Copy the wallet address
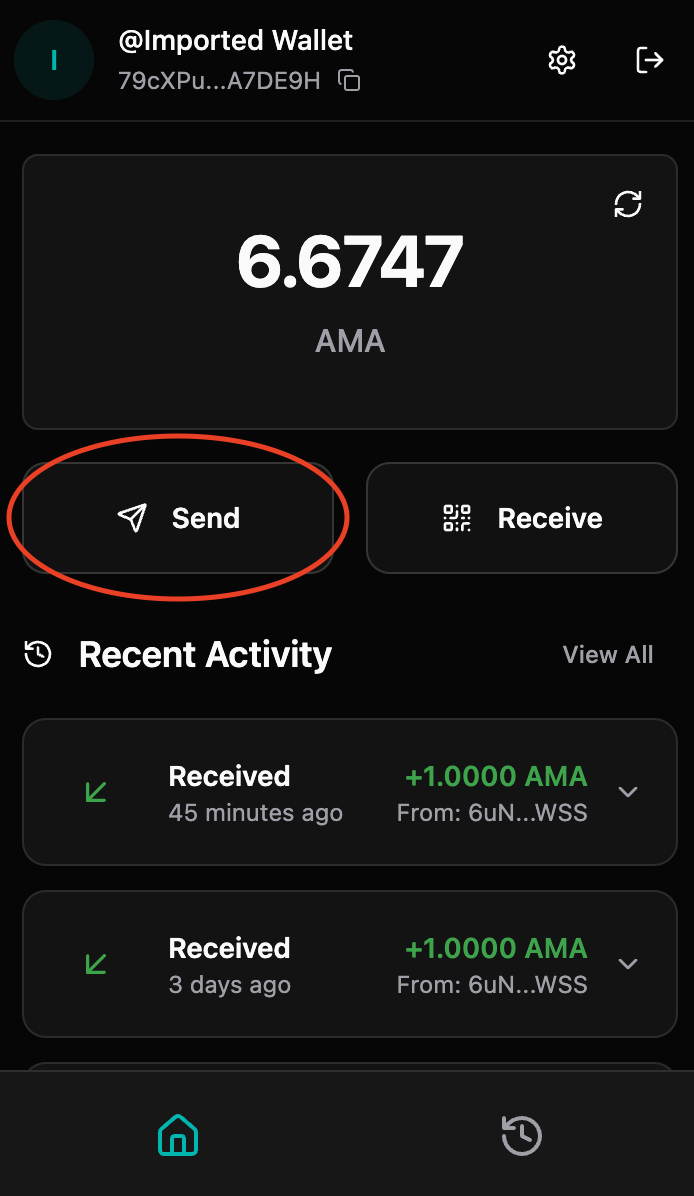Screen dimensions: 694x1196 pyautogui.click(x=349, y=81)
